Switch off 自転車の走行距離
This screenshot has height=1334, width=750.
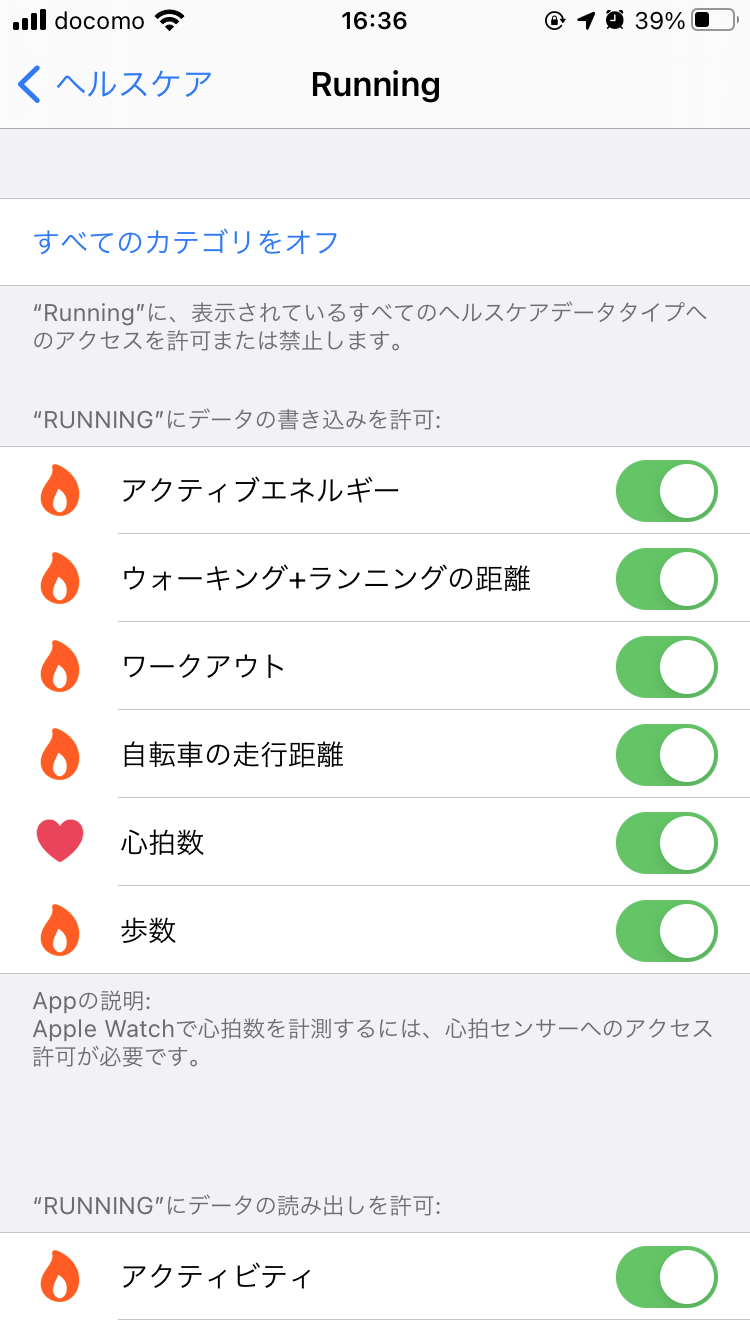(x=666, y=755)
